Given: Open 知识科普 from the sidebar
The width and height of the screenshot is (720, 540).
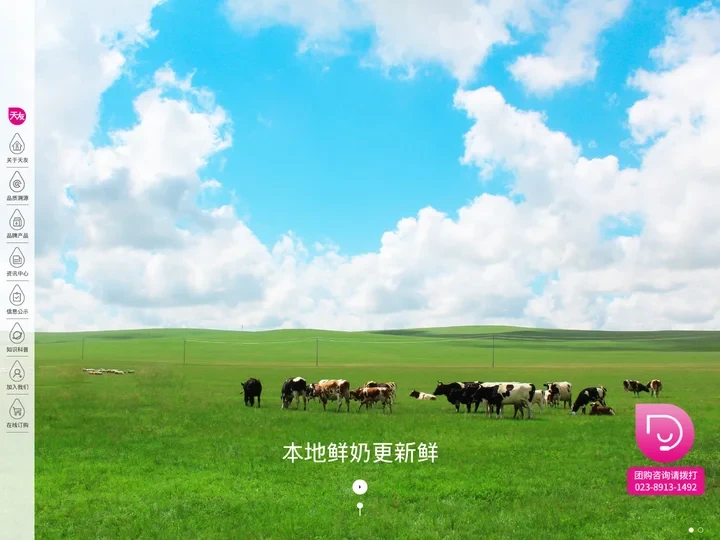Looking at the screenshot, I should coord(17,336).
